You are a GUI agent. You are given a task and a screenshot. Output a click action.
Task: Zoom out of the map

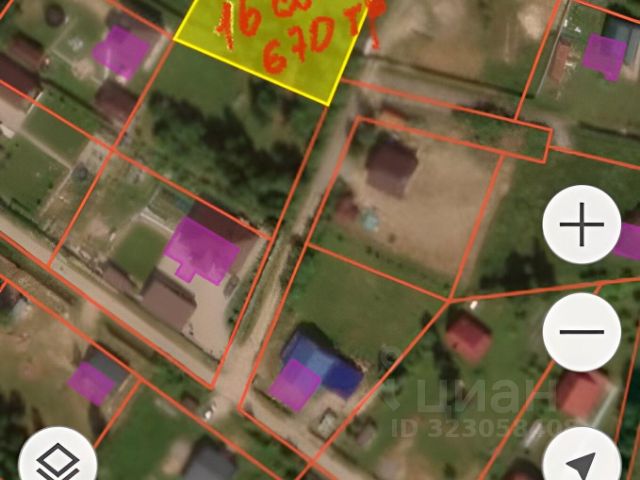581,332
